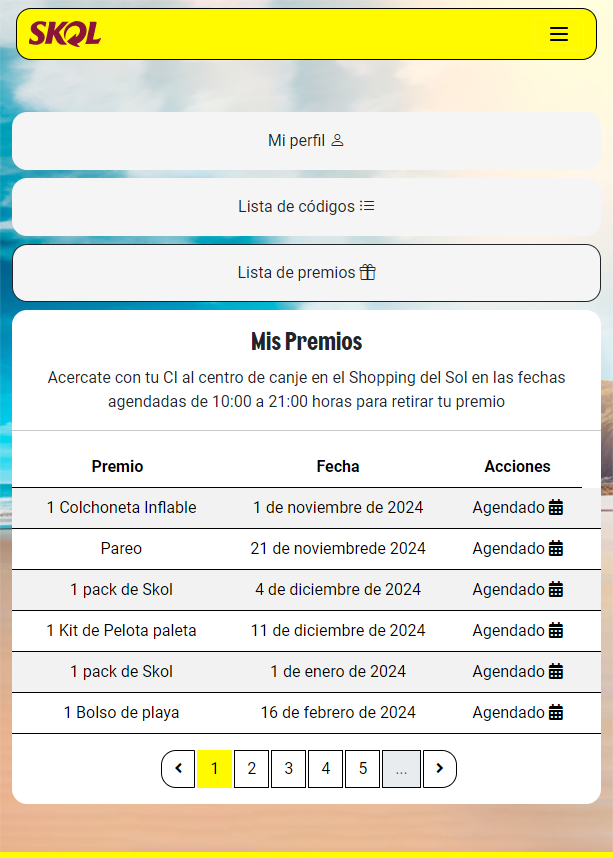Jump to page 4
The height and width of the screenshot is (858, 613).
tap(325, 769)
